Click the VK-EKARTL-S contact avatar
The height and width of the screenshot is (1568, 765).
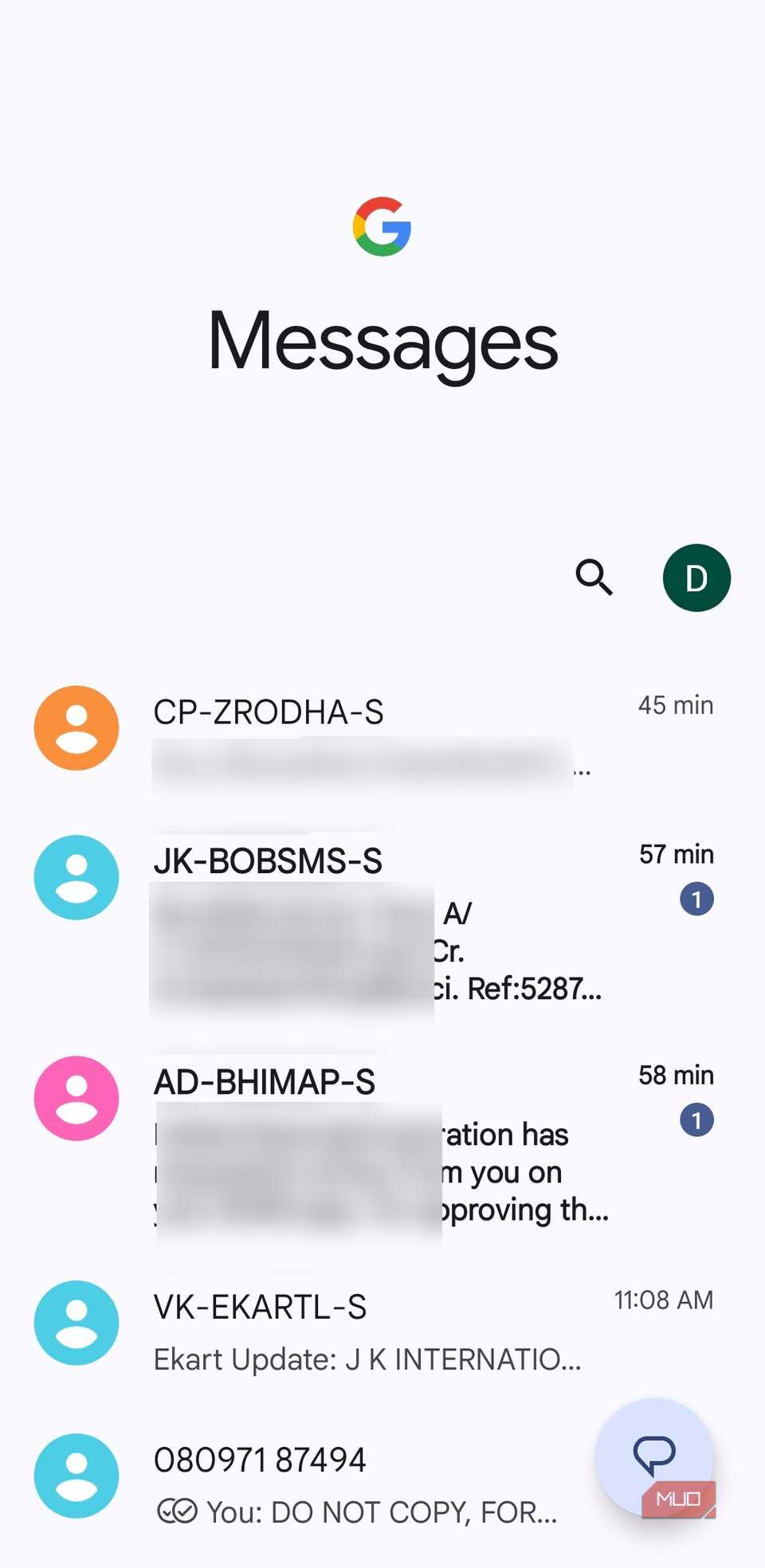point(76,1323)
